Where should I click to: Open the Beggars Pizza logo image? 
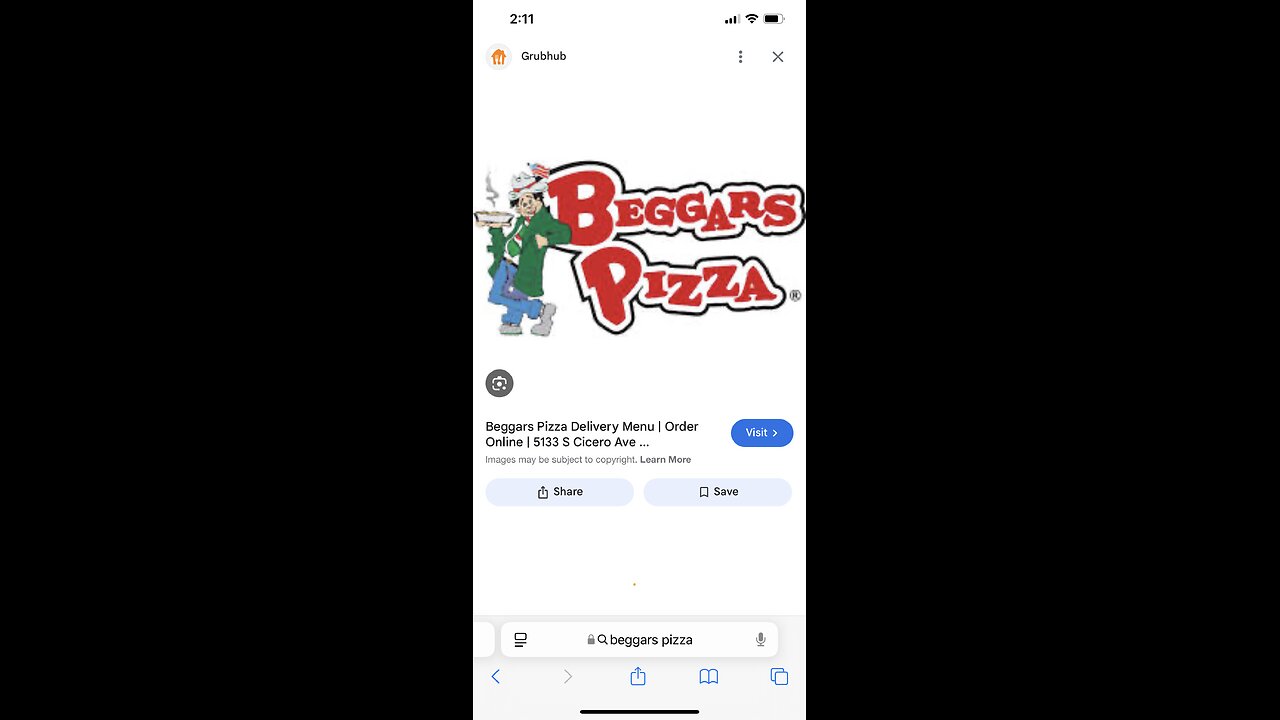[x=639, y=248]
